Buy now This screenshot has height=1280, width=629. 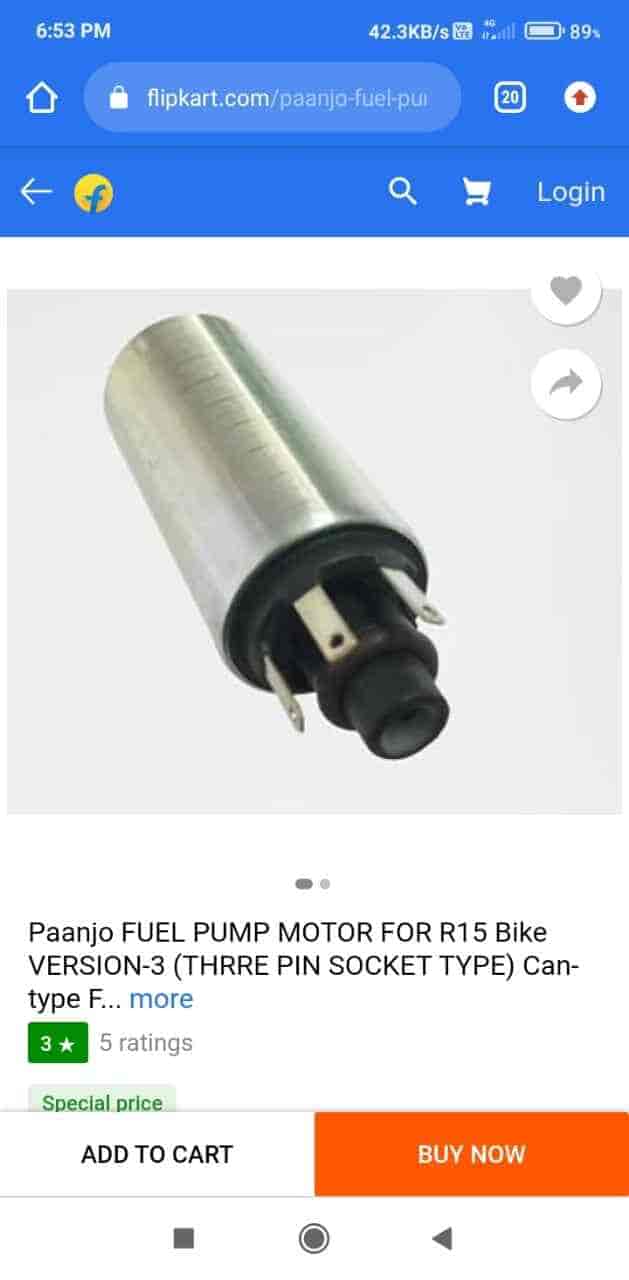(471, 1154)
